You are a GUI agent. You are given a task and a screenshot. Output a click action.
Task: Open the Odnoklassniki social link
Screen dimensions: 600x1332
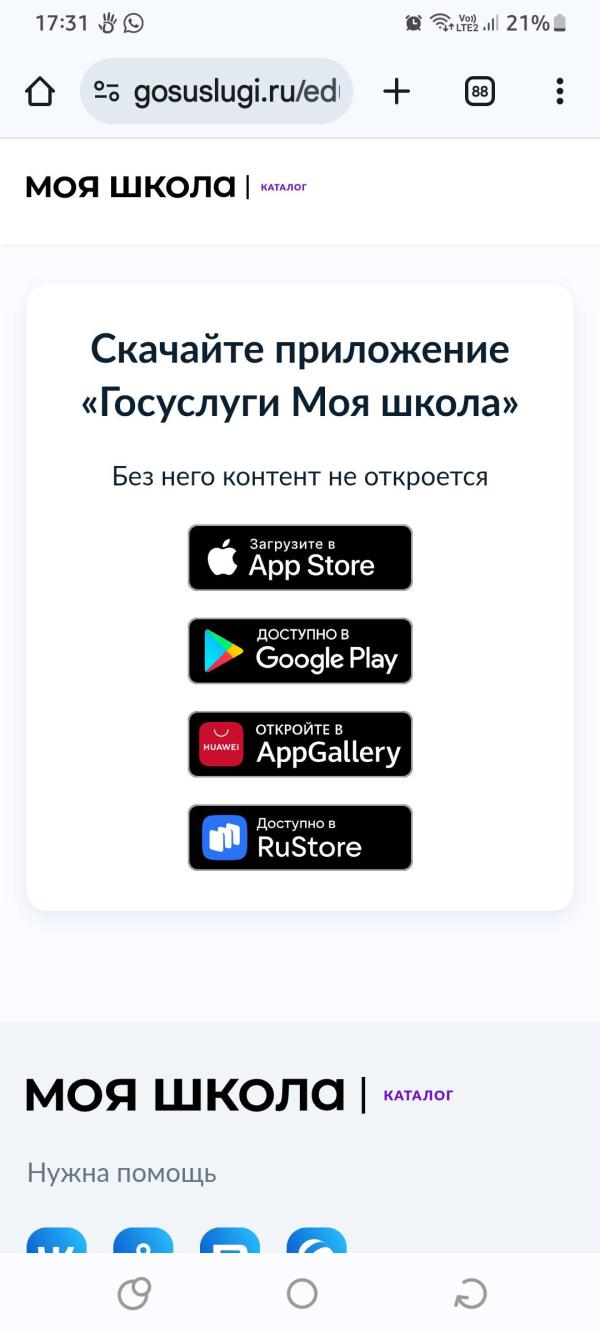pos(143,1240)
